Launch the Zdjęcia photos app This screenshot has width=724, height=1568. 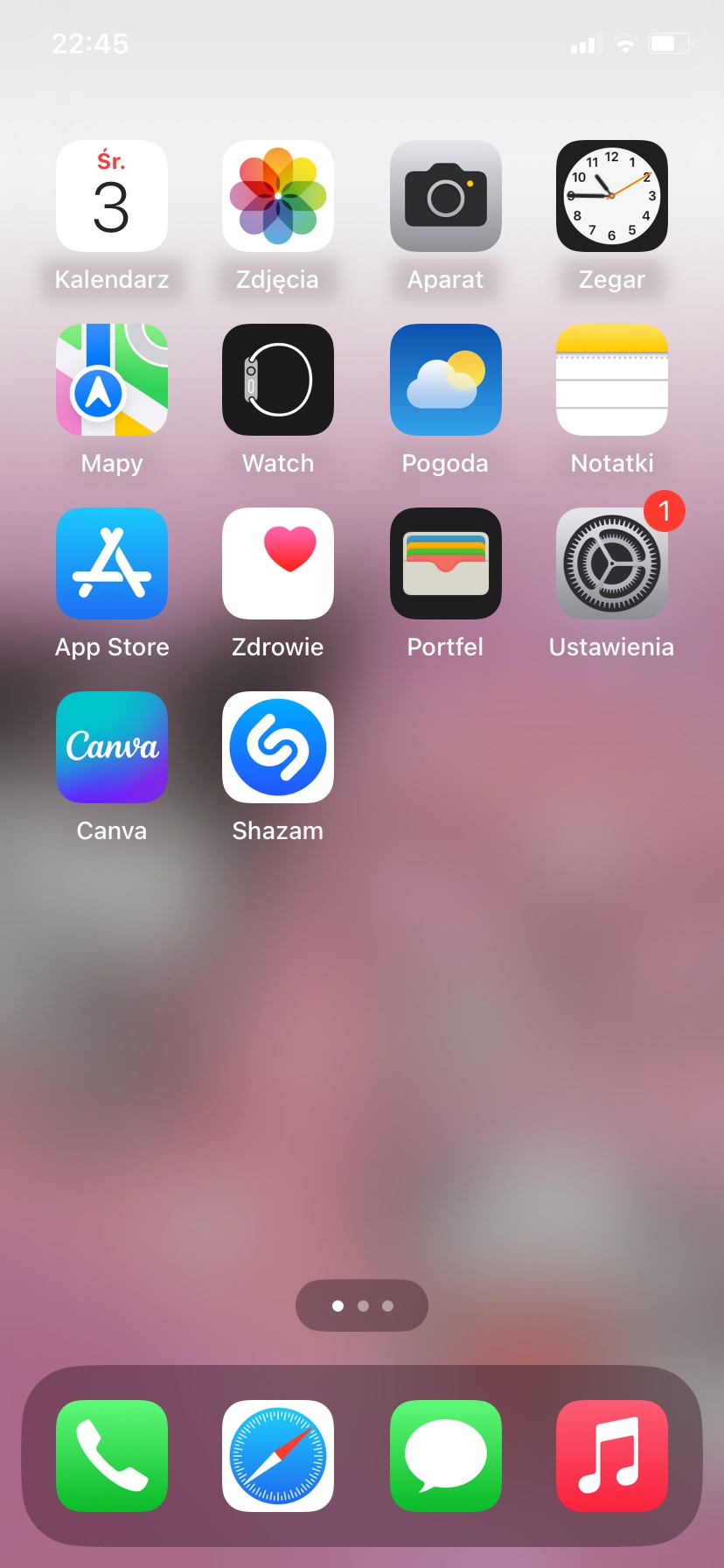278,196
